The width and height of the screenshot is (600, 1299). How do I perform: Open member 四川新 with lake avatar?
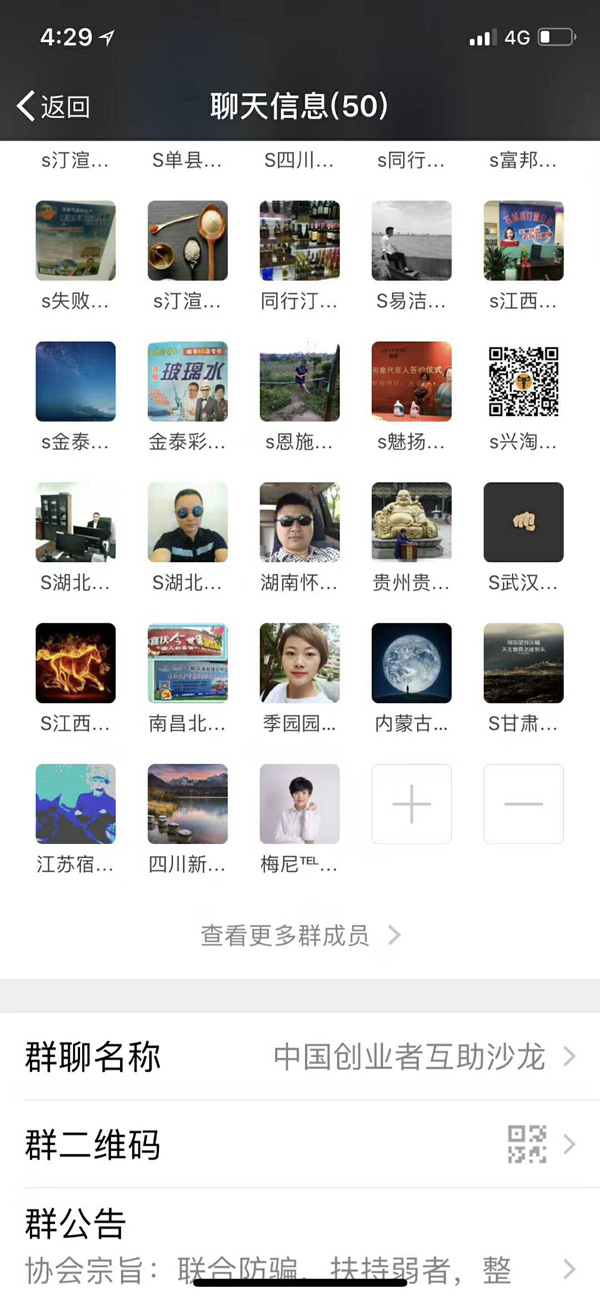[x=187, y=803]
